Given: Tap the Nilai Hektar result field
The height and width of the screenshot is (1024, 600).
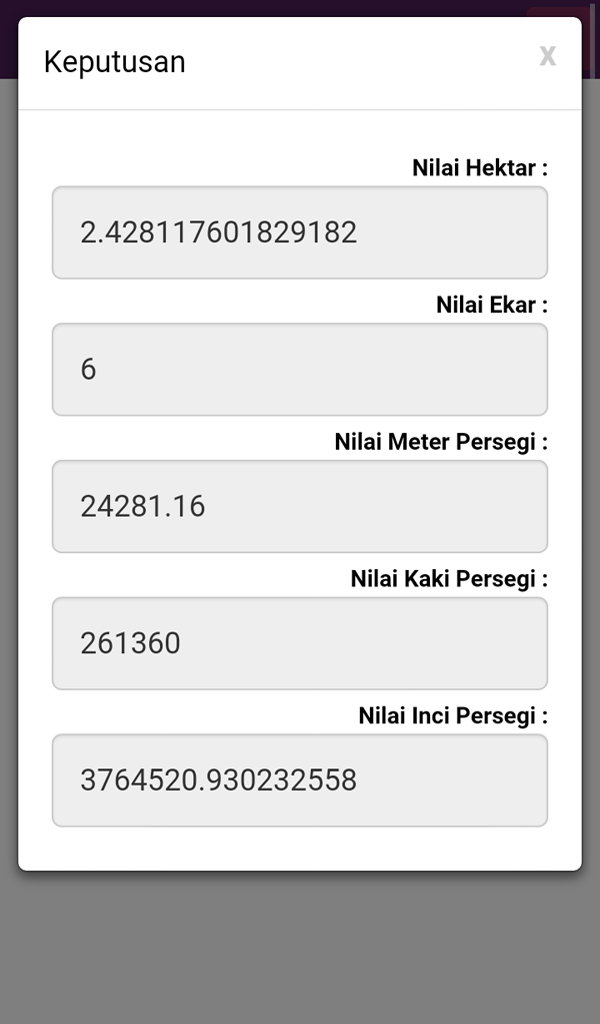Looking at the screenshot, I should 300,233.
